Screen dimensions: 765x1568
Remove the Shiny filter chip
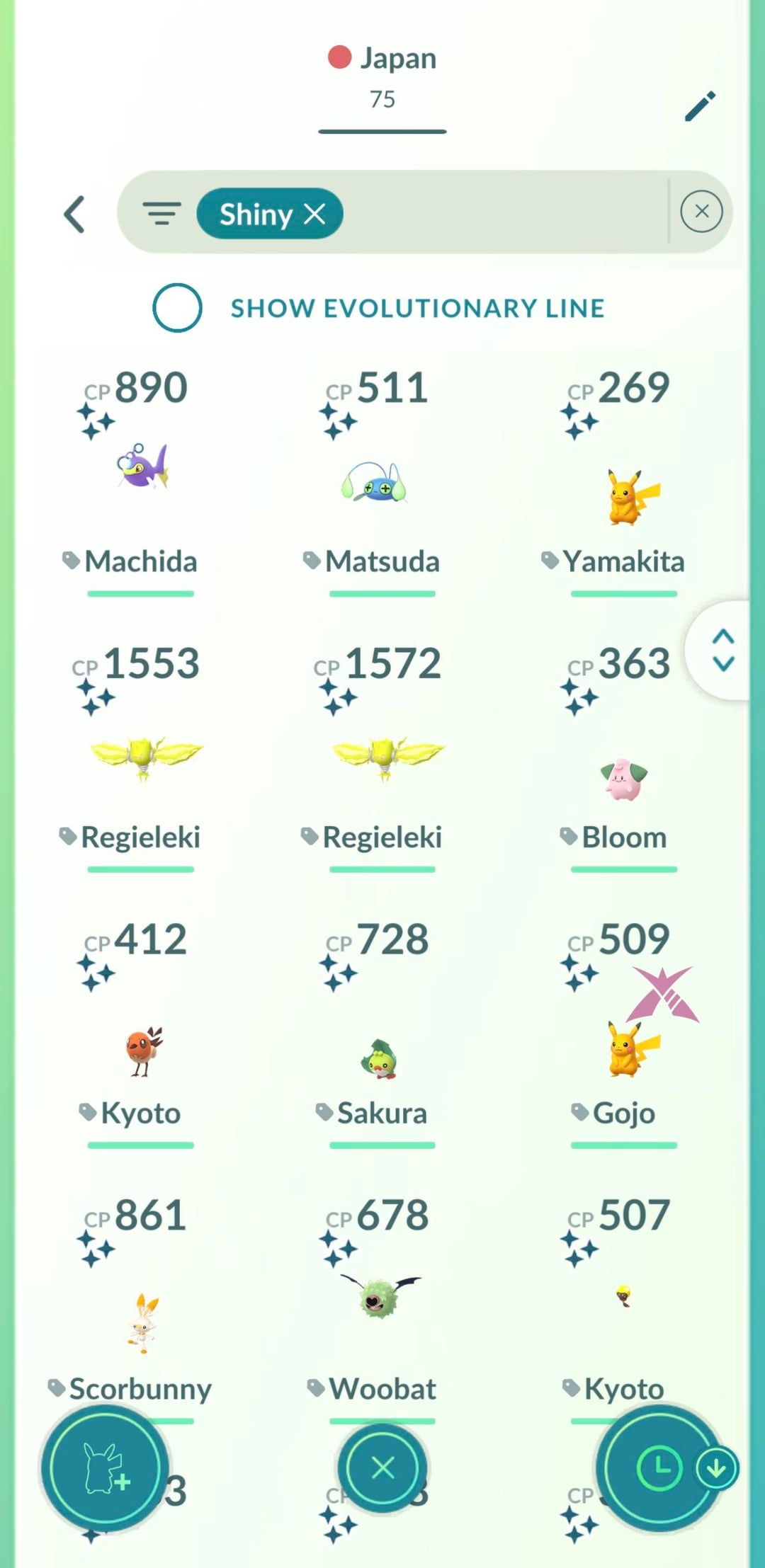pos(314,213)
